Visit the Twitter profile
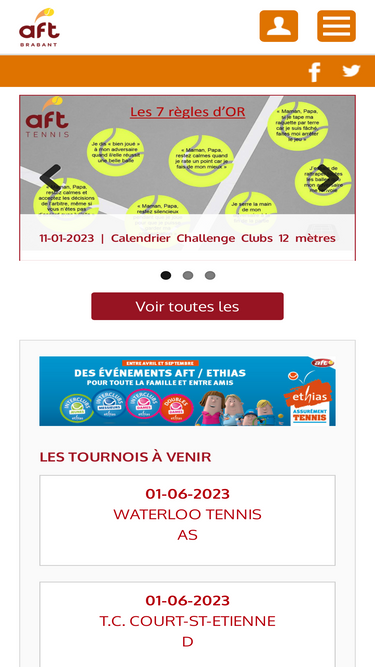Screen dimensions: 375x667 [x=352, y=71]
